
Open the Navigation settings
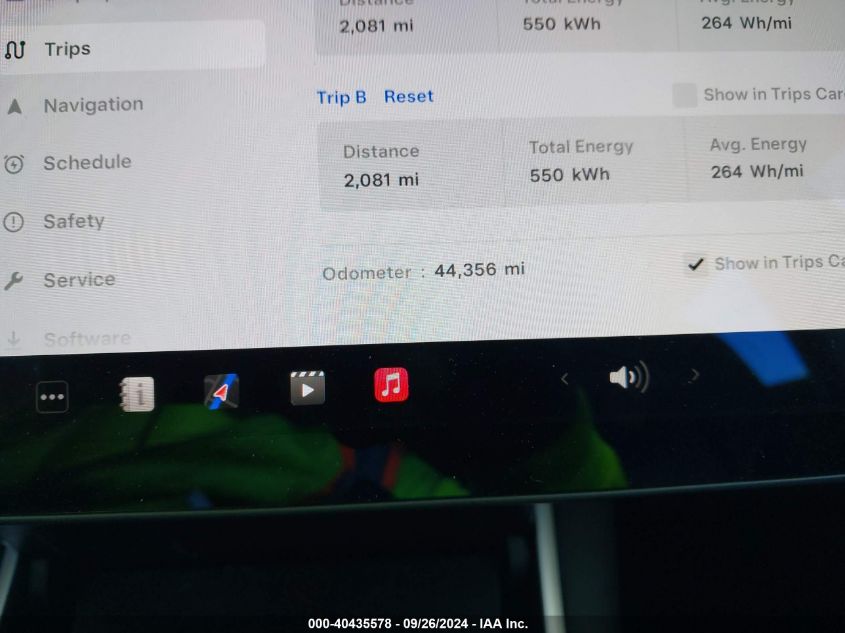pos(92,105)
